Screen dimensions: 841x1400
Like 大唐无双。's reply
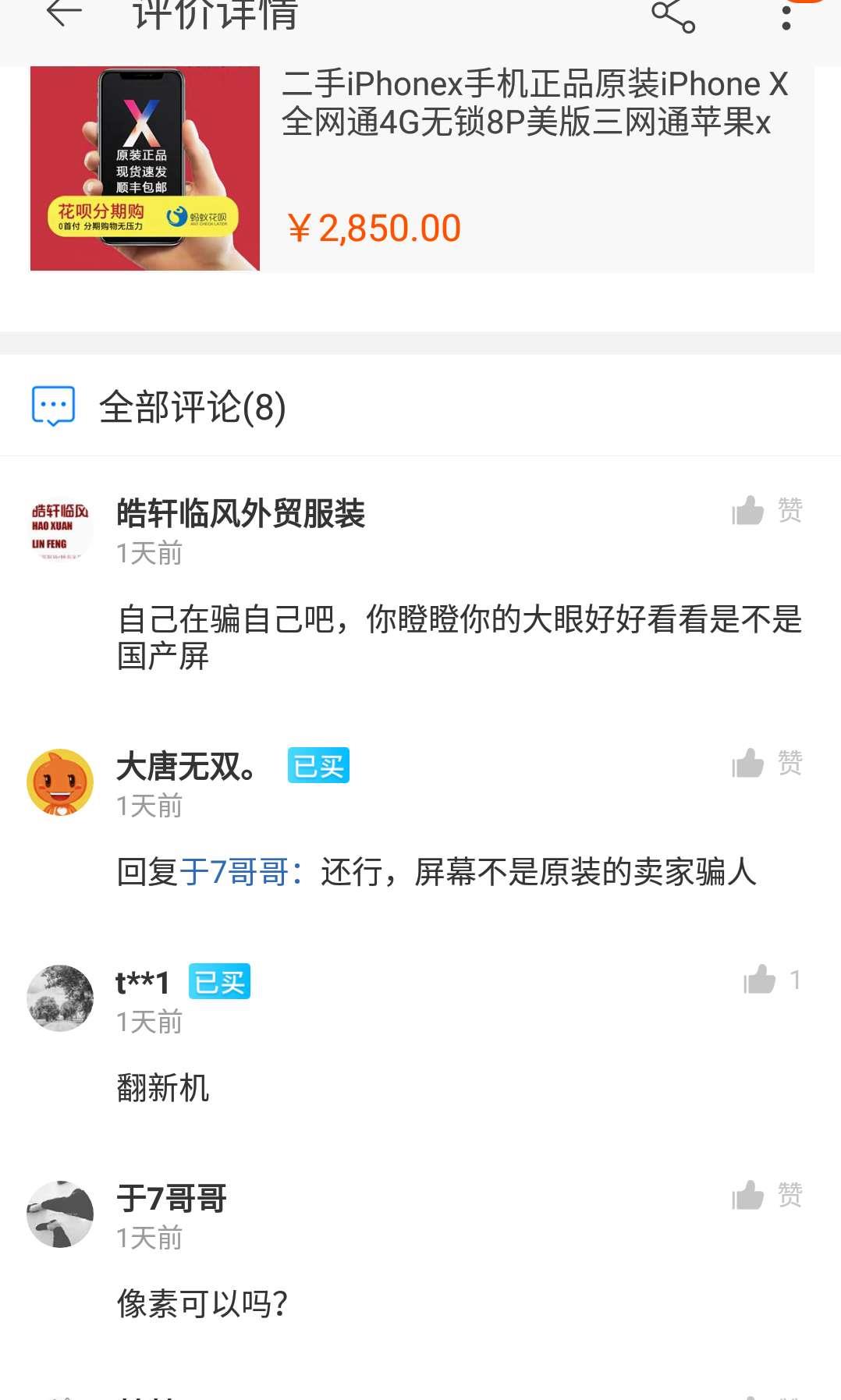click(768, 764)
